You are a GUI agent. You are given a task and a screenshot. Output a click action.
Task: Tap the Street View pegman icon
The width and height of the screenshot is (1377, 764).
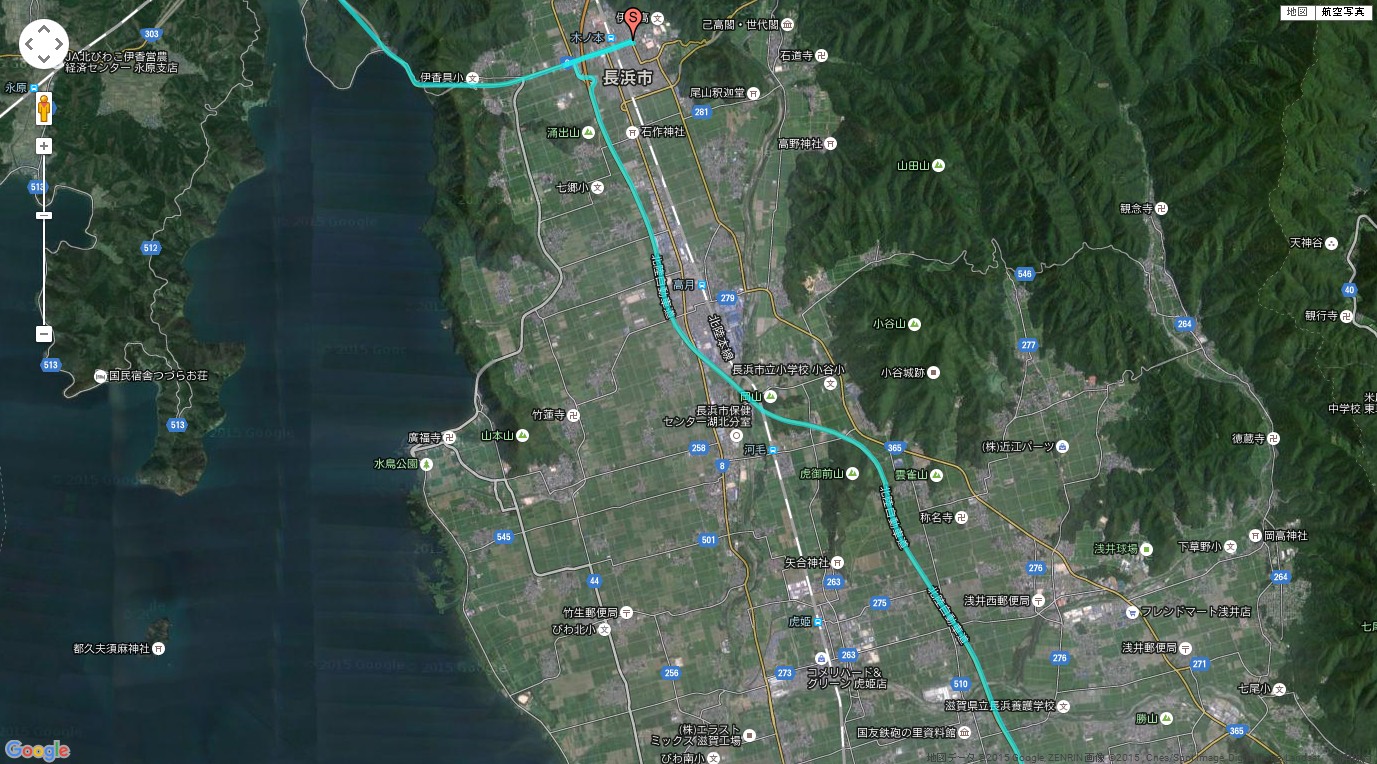click(44, 106)
